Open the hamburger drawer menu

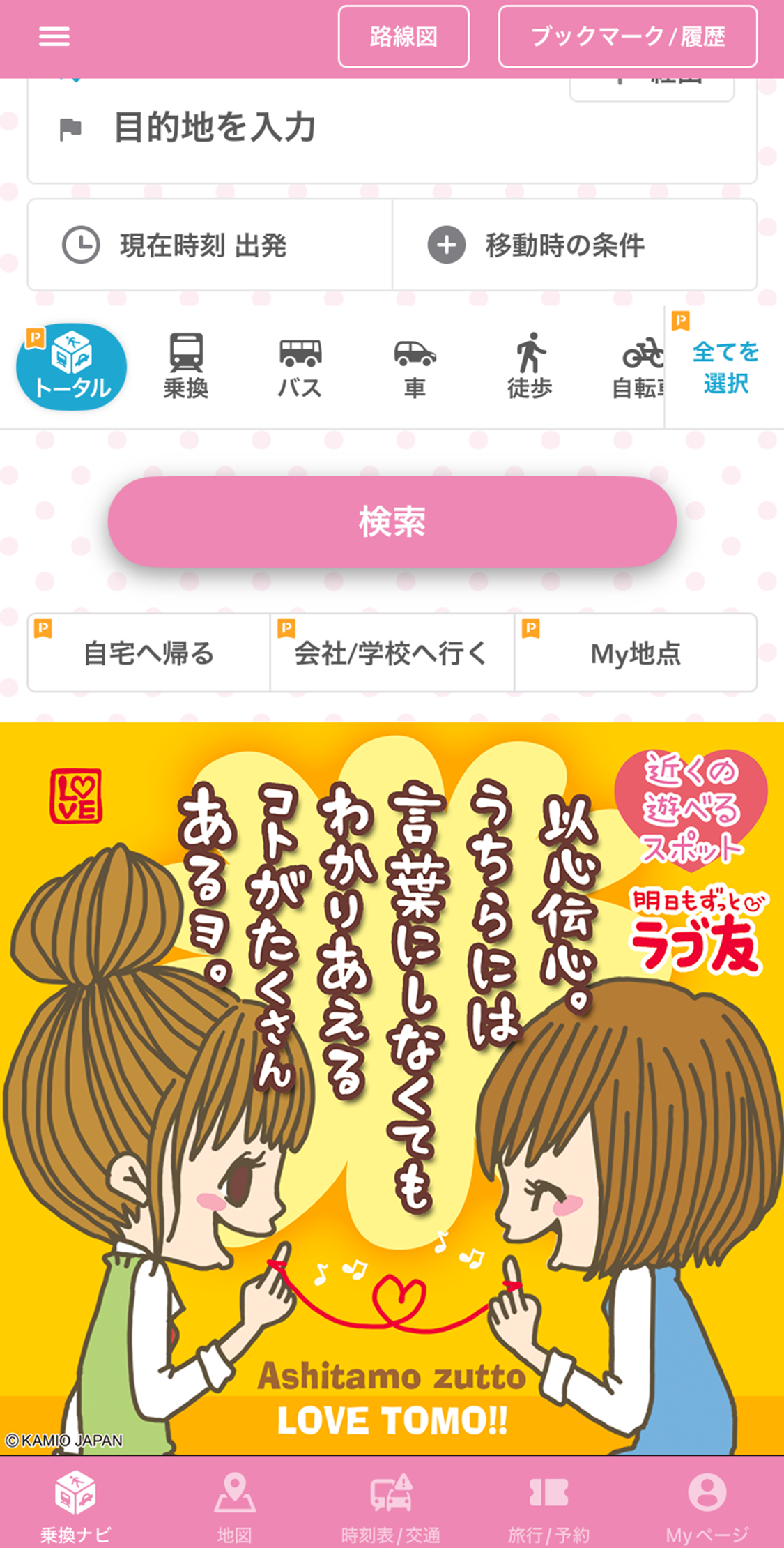54,36
